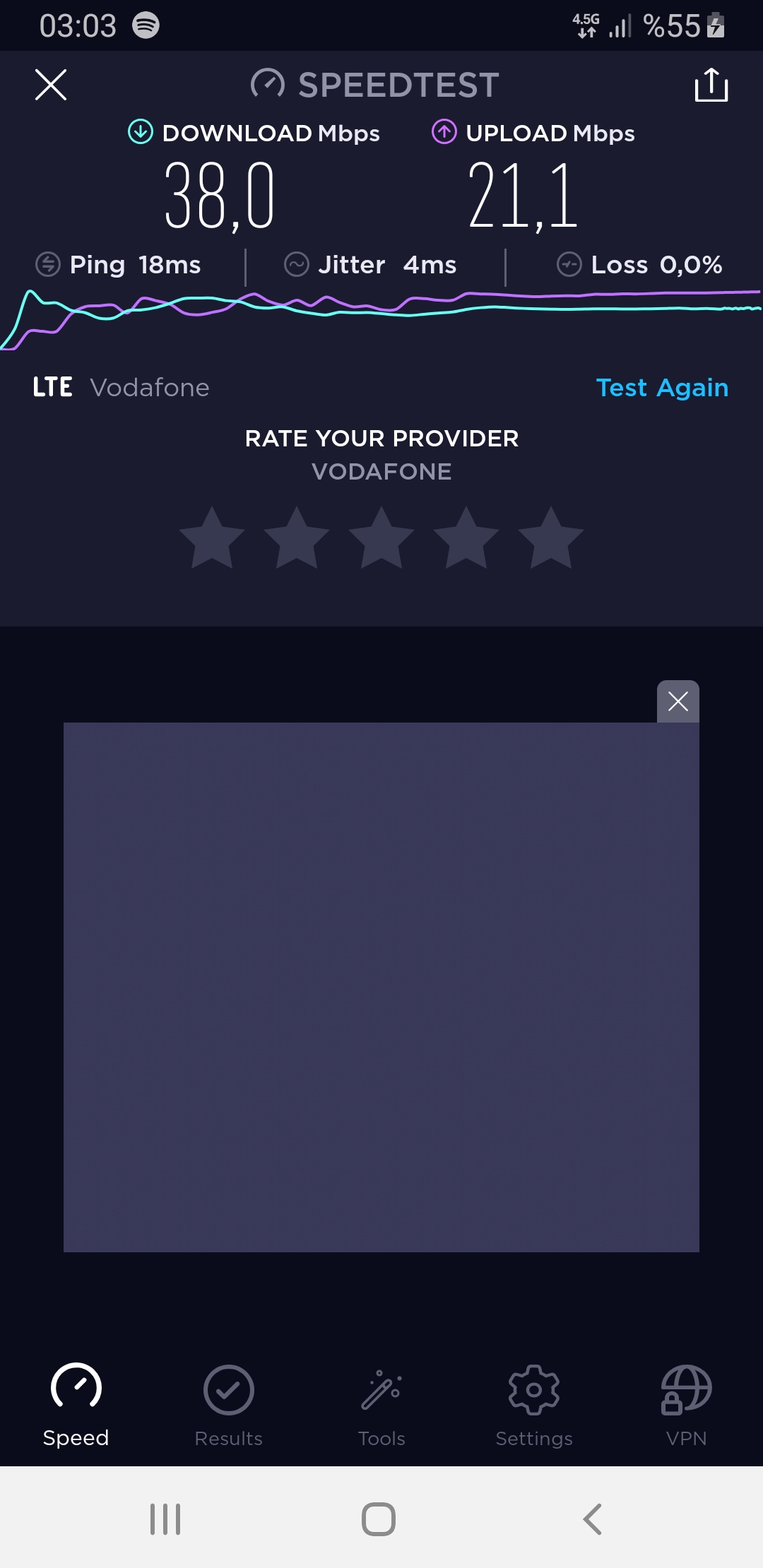
Task: Rate Vodafone five stars
Action: 551,538
